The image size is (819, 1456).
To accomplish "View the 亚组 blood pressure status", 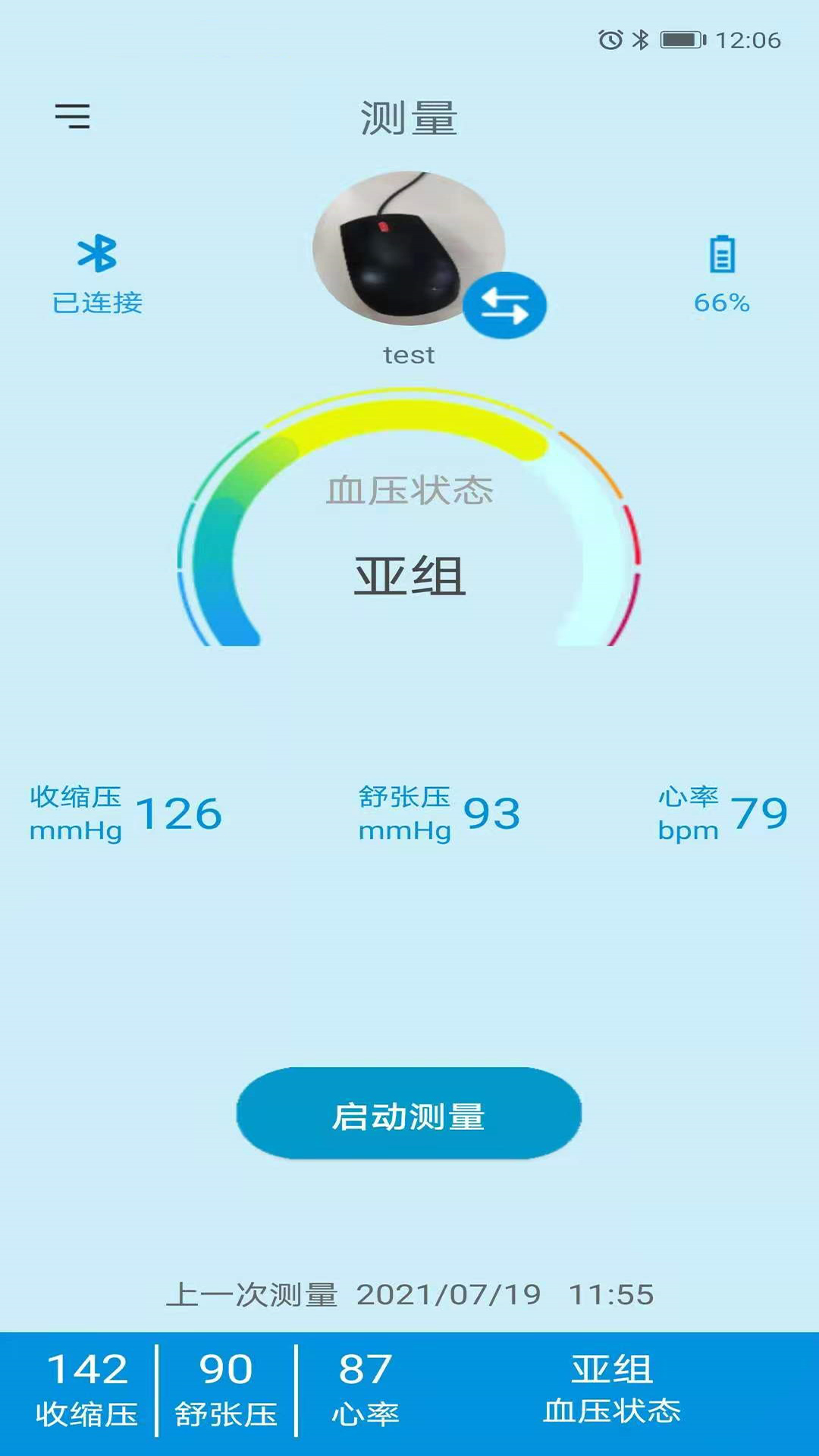I will click(409, 574).
